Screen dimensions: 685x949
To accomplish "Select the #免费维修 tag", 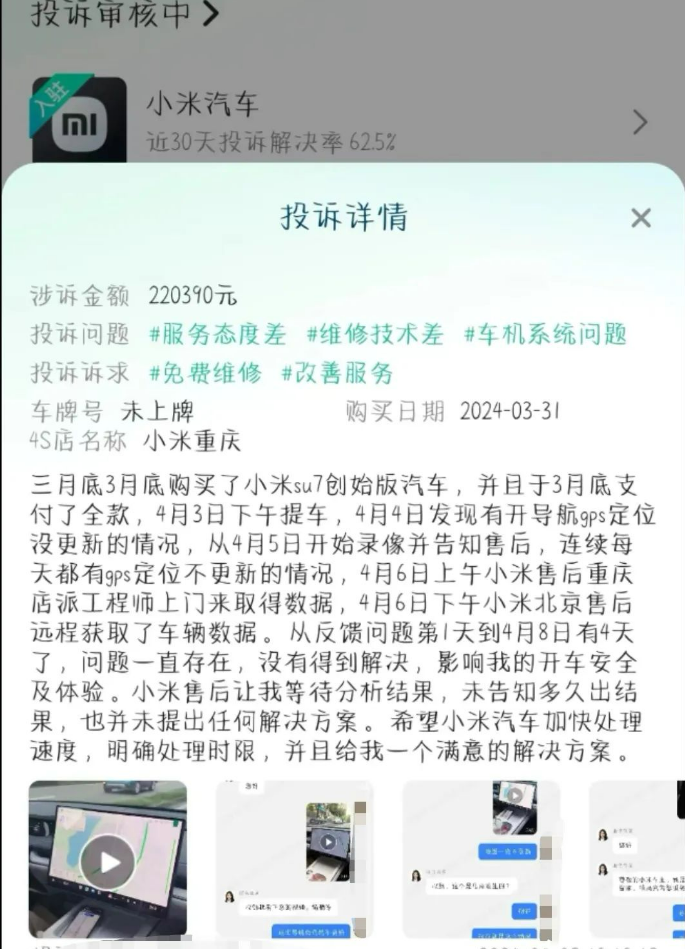I will [205, 373].
